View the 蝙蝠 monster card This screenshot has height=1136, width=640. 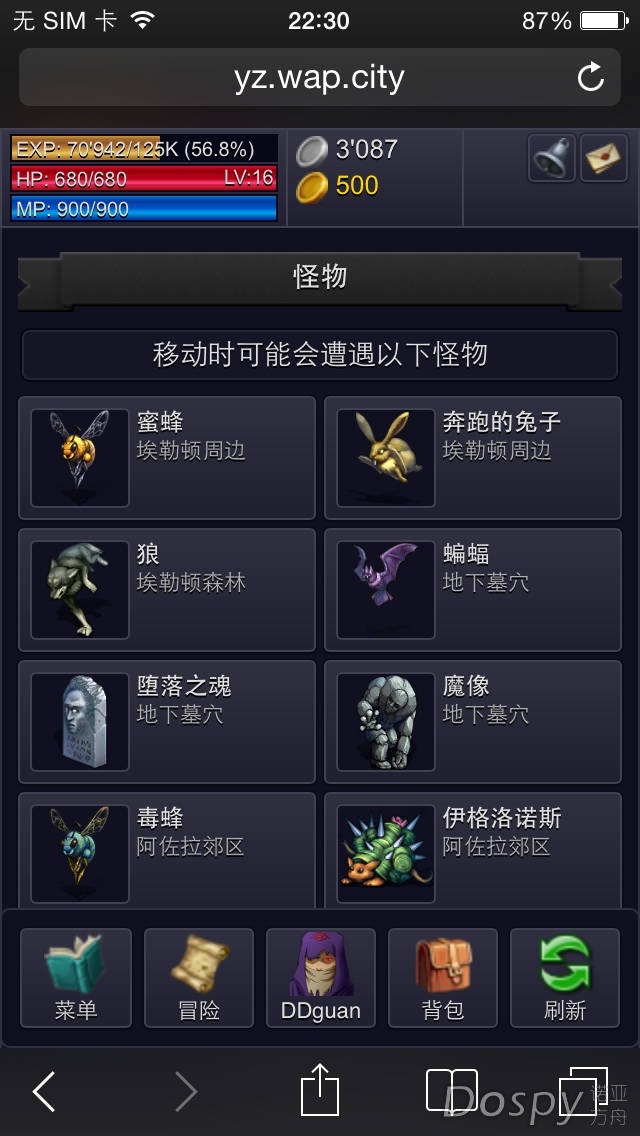[473, 589]
